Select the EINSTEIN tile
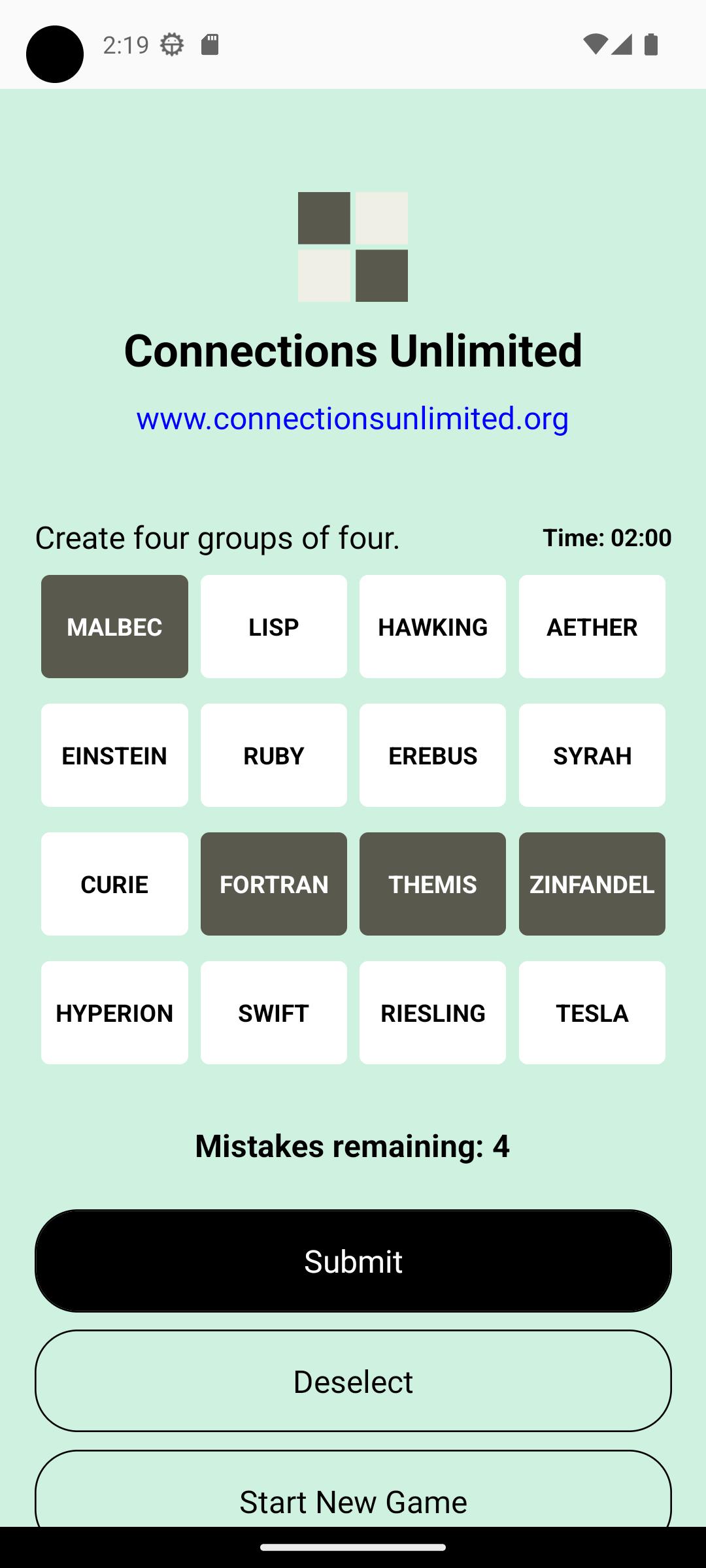Image resolution: width=706 pixels, height=1568 pixels. pyautogui.click(x=114, y=755)
